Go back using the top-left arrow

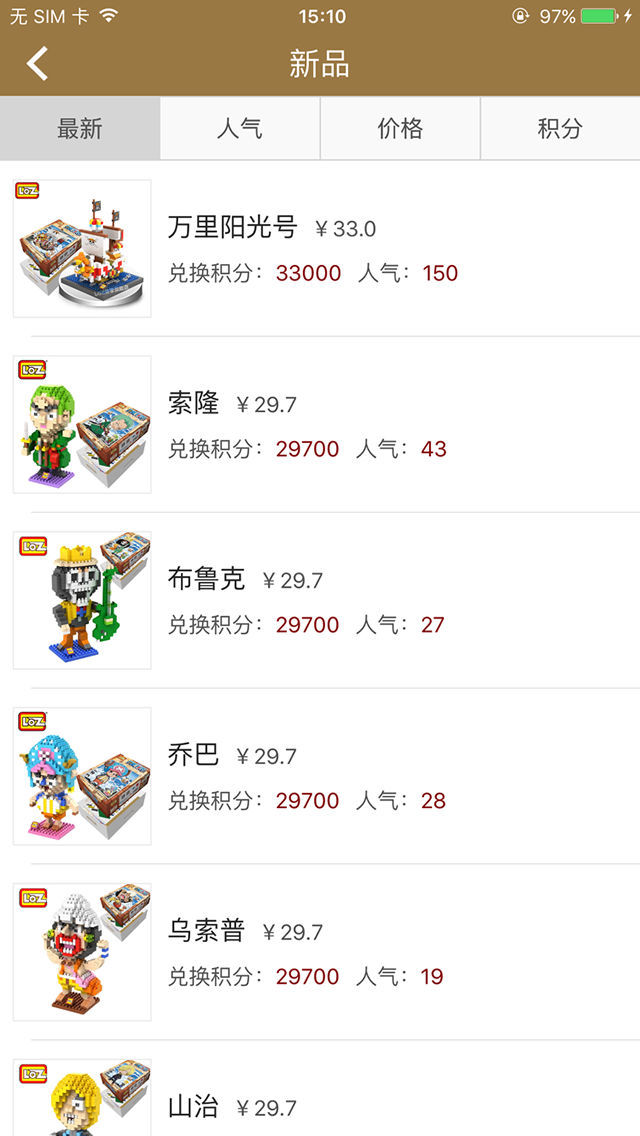37,64
